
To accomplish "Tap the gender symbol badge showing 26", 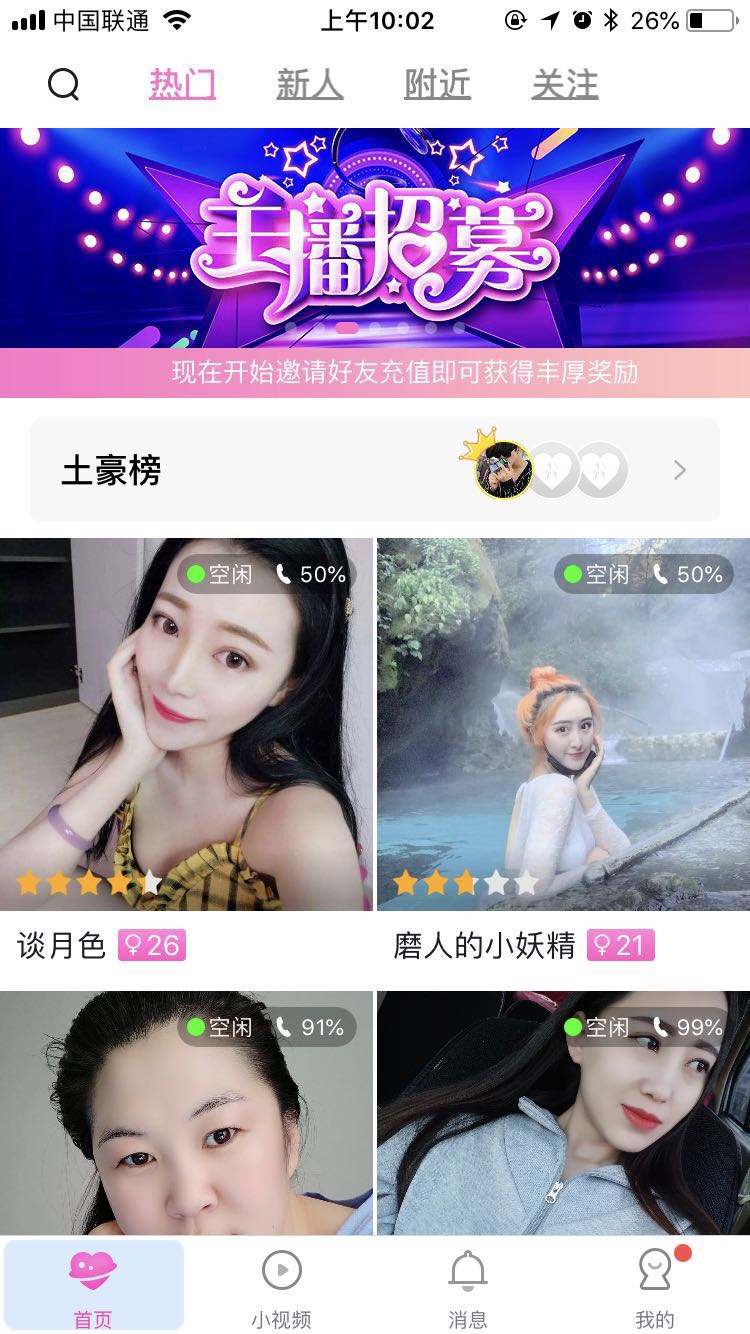I will (x=152, y=945).
